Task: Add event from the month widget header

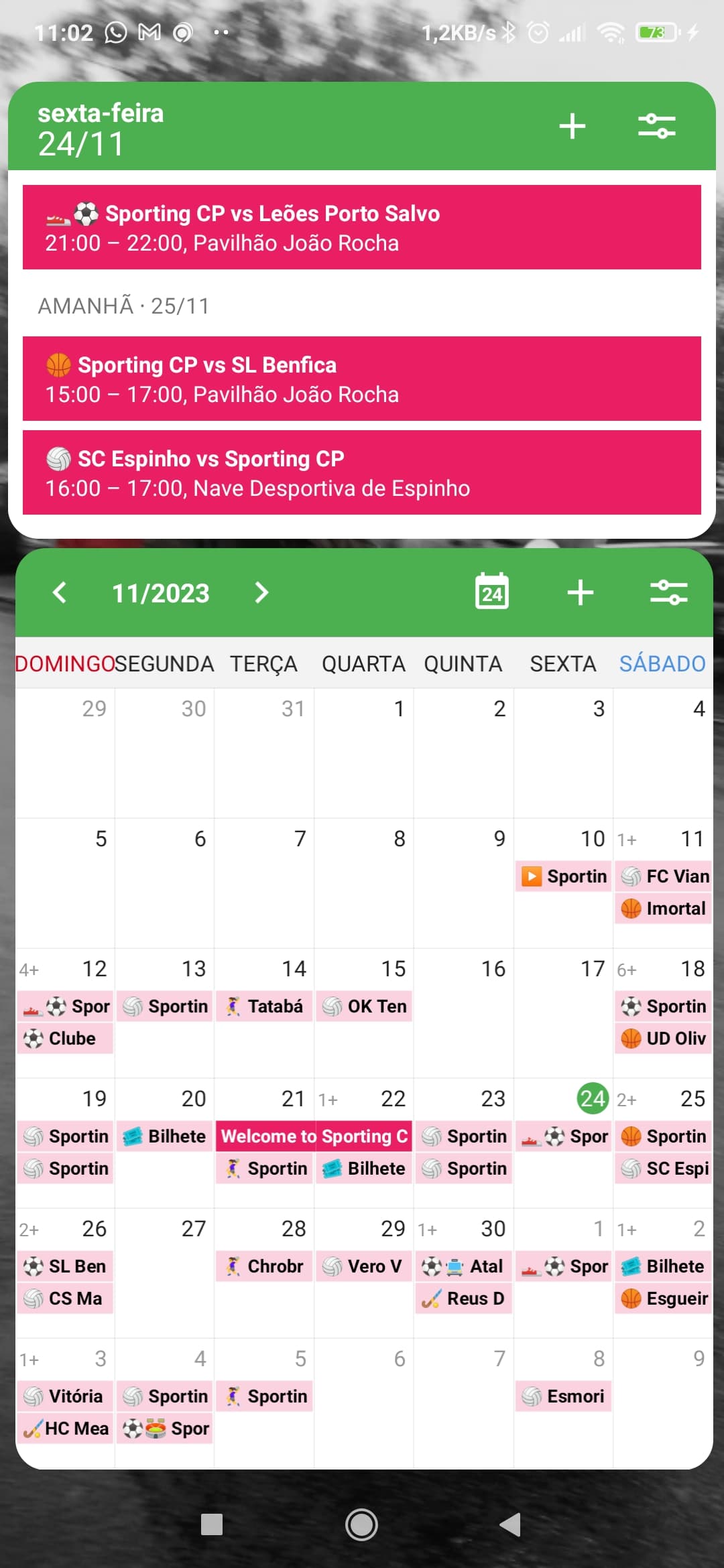Action: (x=580, y=592)
